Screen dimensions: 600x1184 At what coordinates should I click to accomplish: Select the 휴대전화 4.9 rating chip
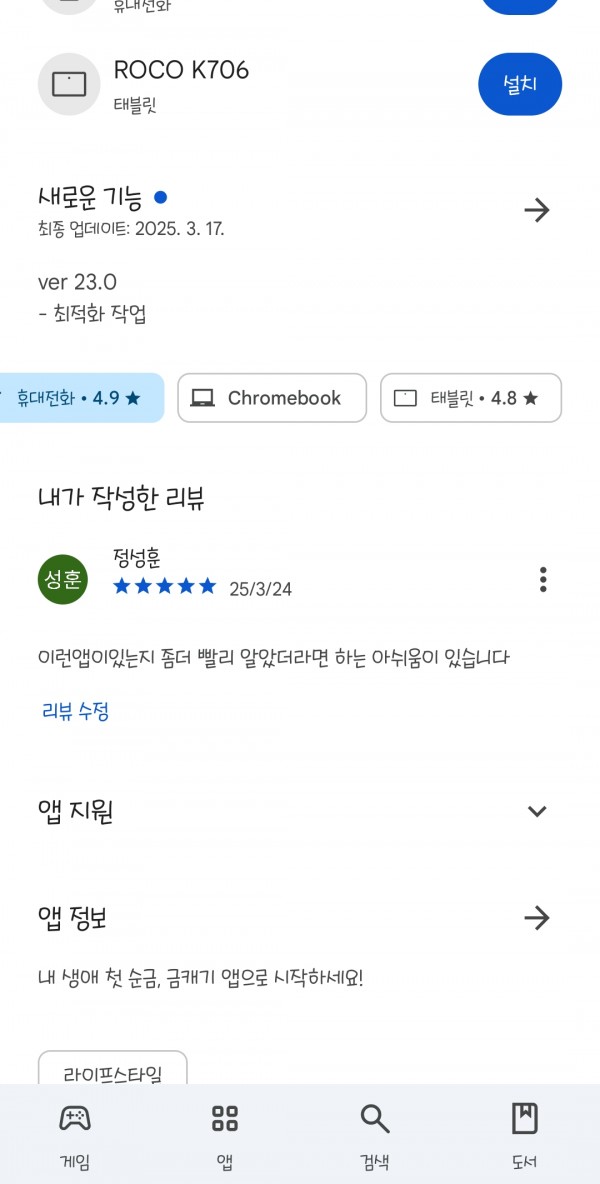click(x=80, y=398)
